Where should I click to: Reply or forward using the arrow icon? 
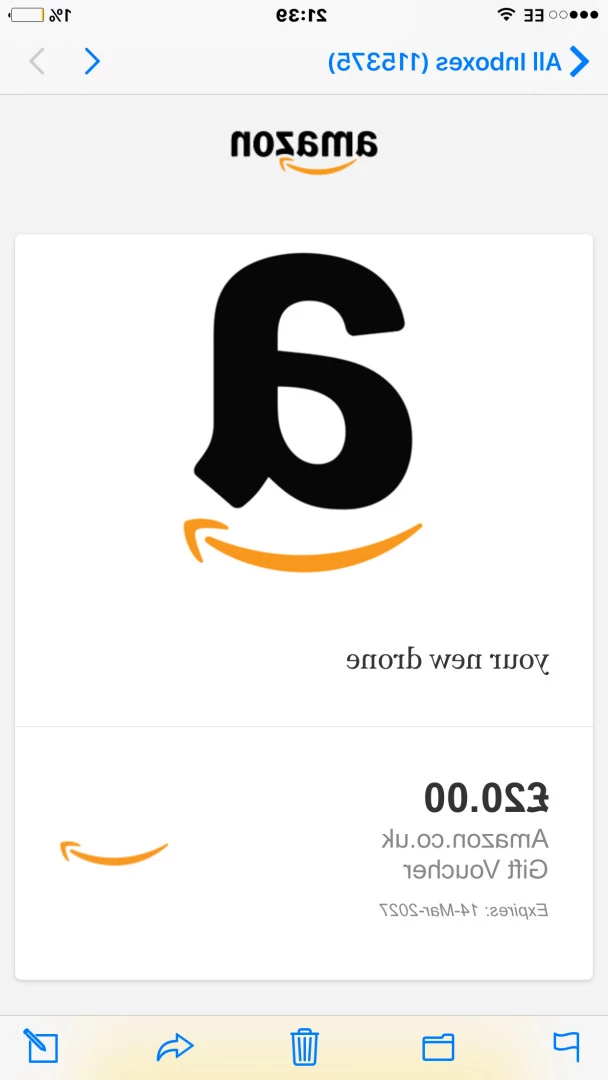point(175,1047)
